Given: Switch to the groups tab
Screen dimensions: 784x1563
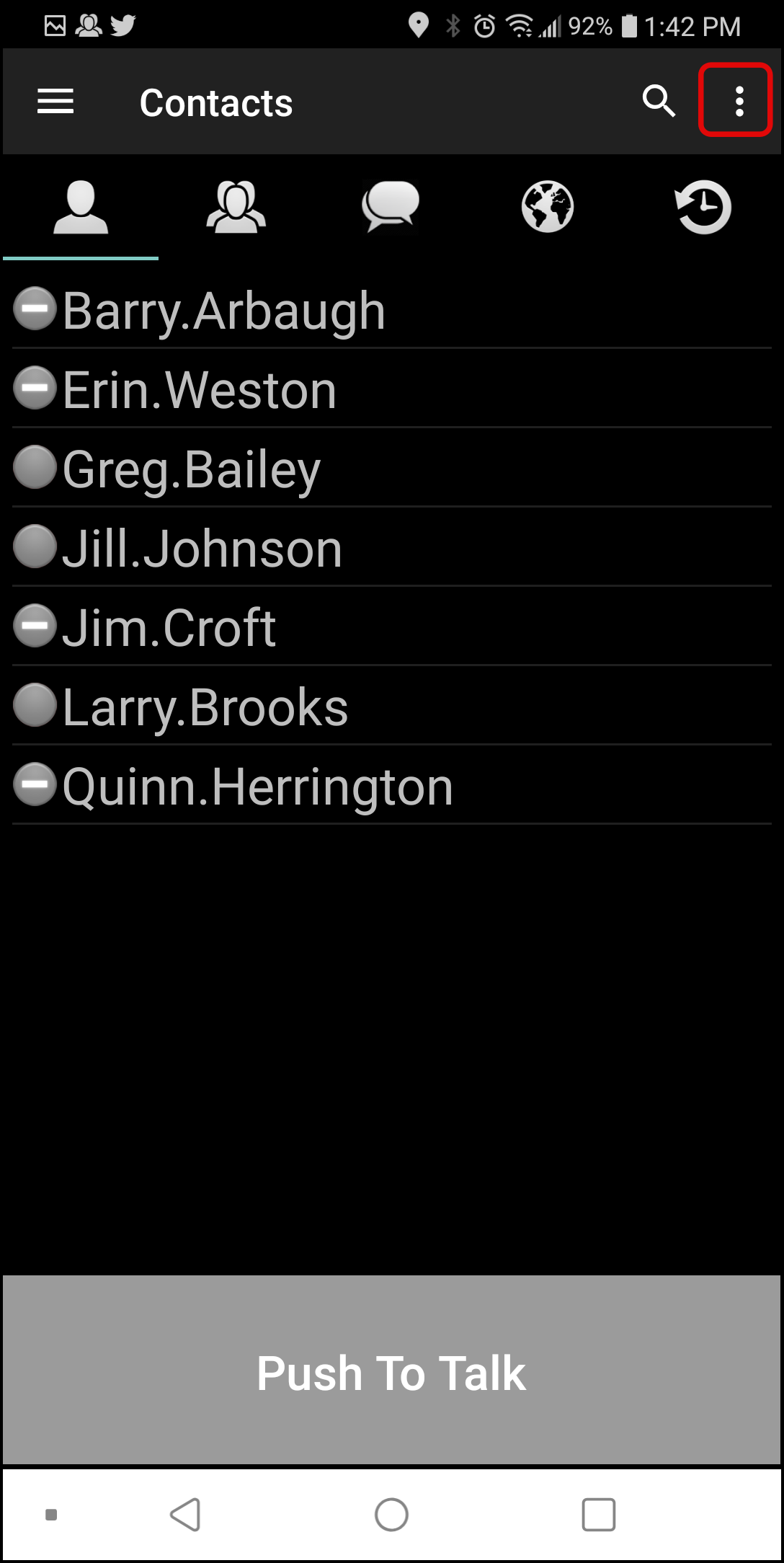Looking at the screenshot, I should (x=236, y=208).
